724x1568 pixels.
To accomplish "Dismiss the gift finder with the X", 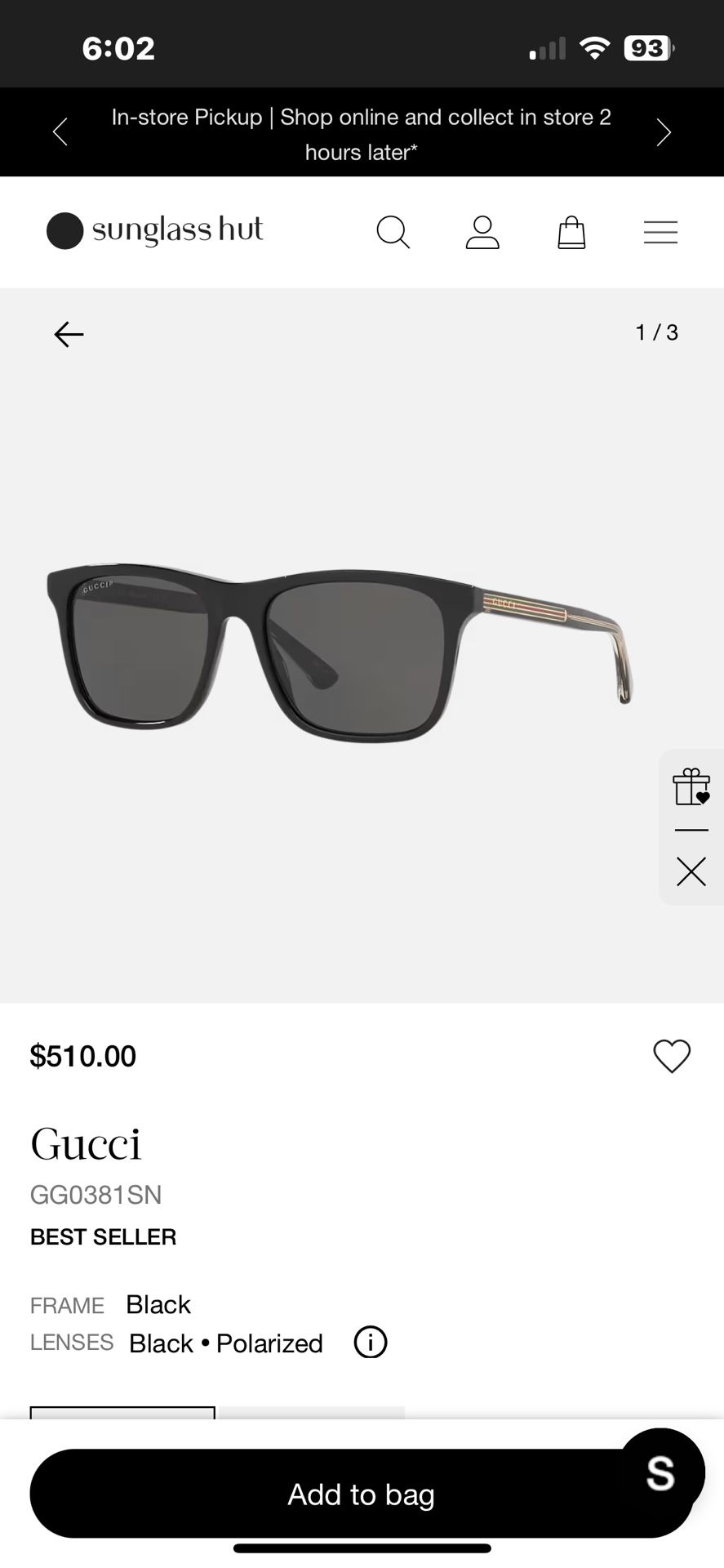I will (691, 871).
